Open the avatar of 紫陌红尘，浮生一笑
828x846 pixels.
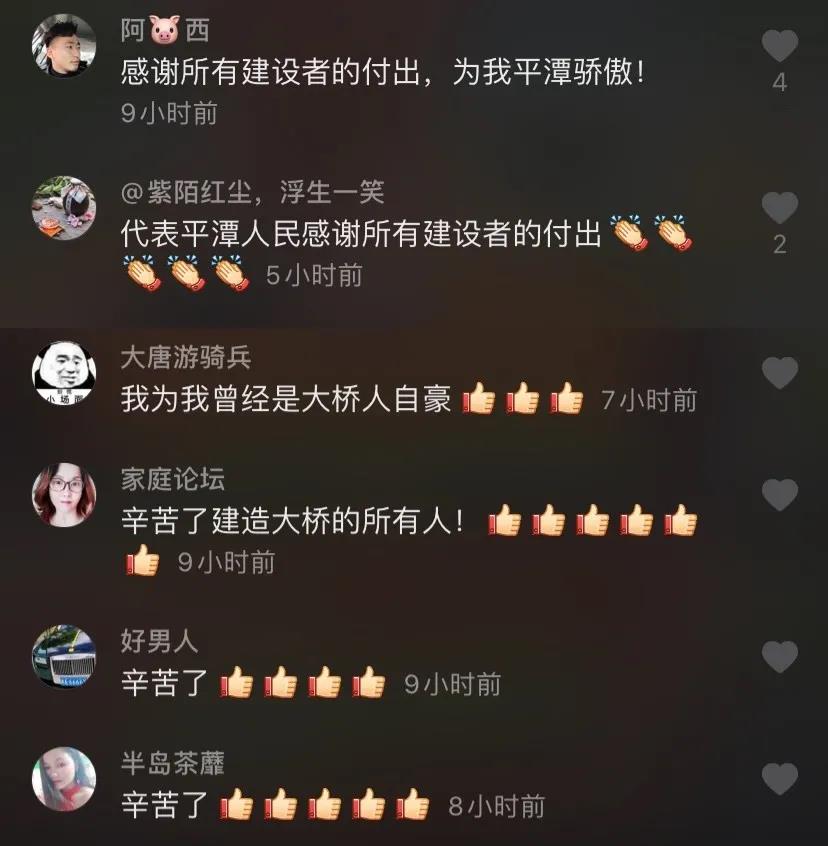(64, 208)
